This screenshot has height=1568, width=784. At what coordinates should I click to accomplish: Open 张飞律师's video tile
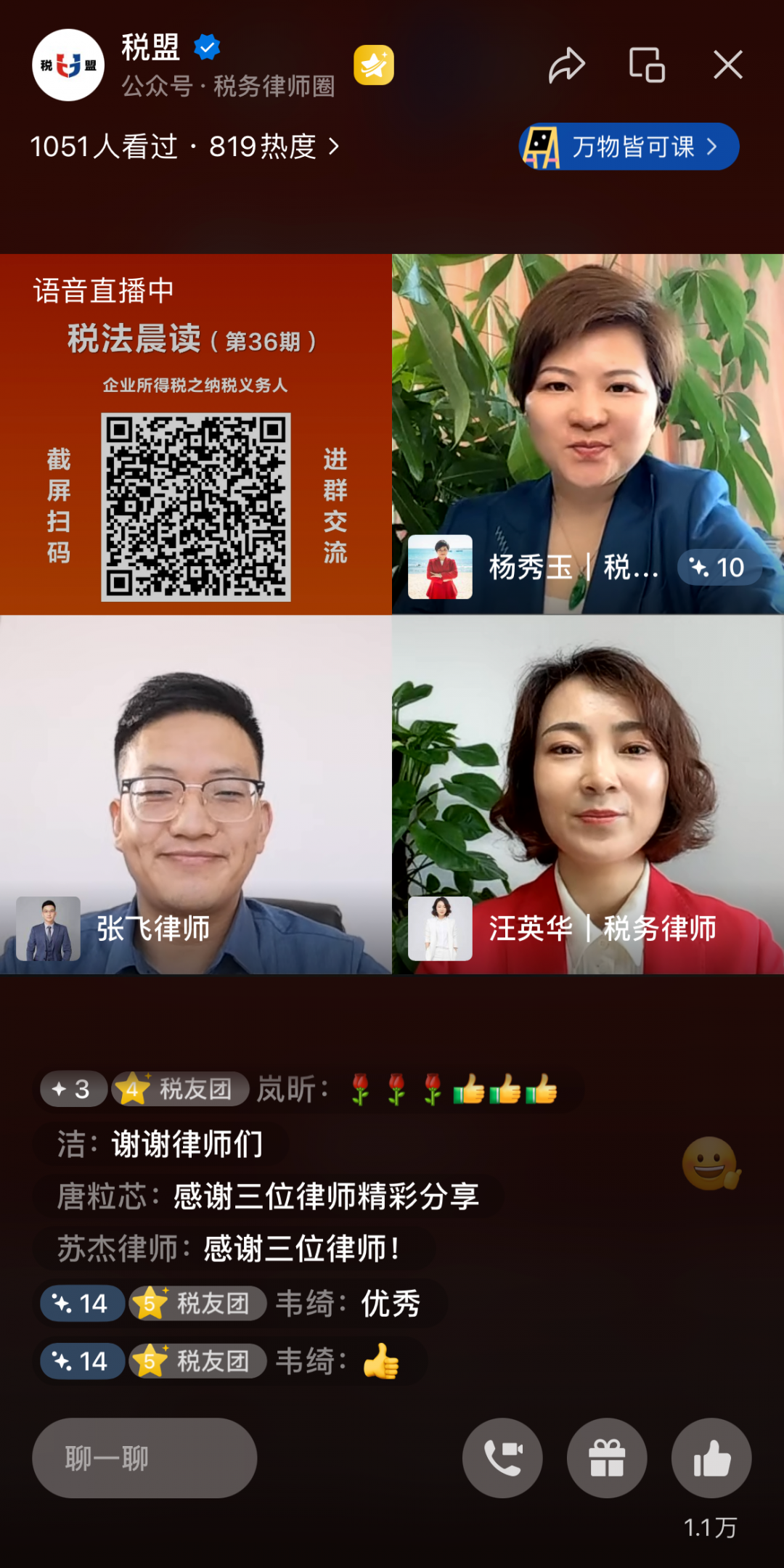tap(196, 795)
